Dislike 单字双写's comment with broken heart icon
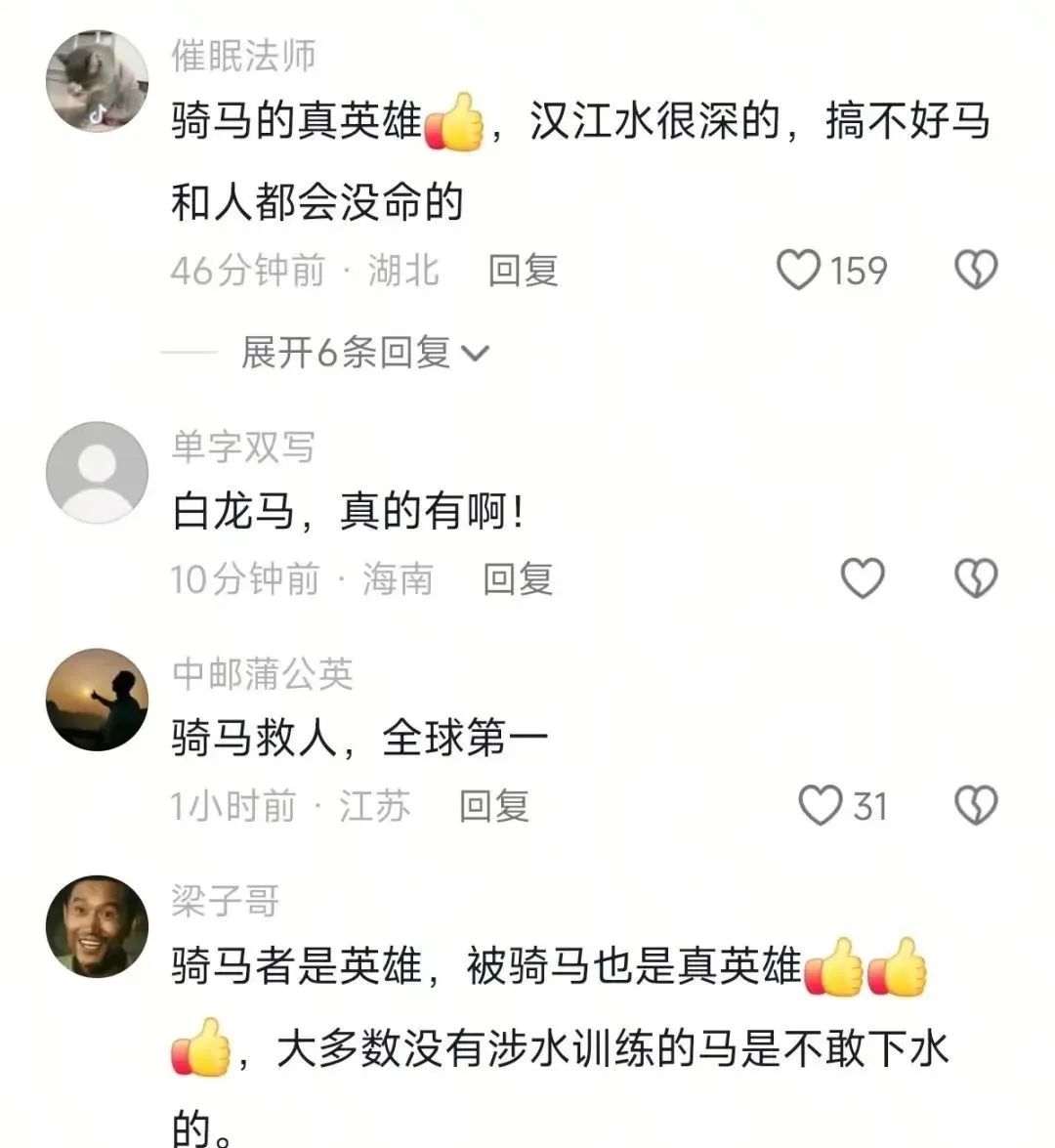The width and height of the screenshot is (1055, 1148). (974, 578)
